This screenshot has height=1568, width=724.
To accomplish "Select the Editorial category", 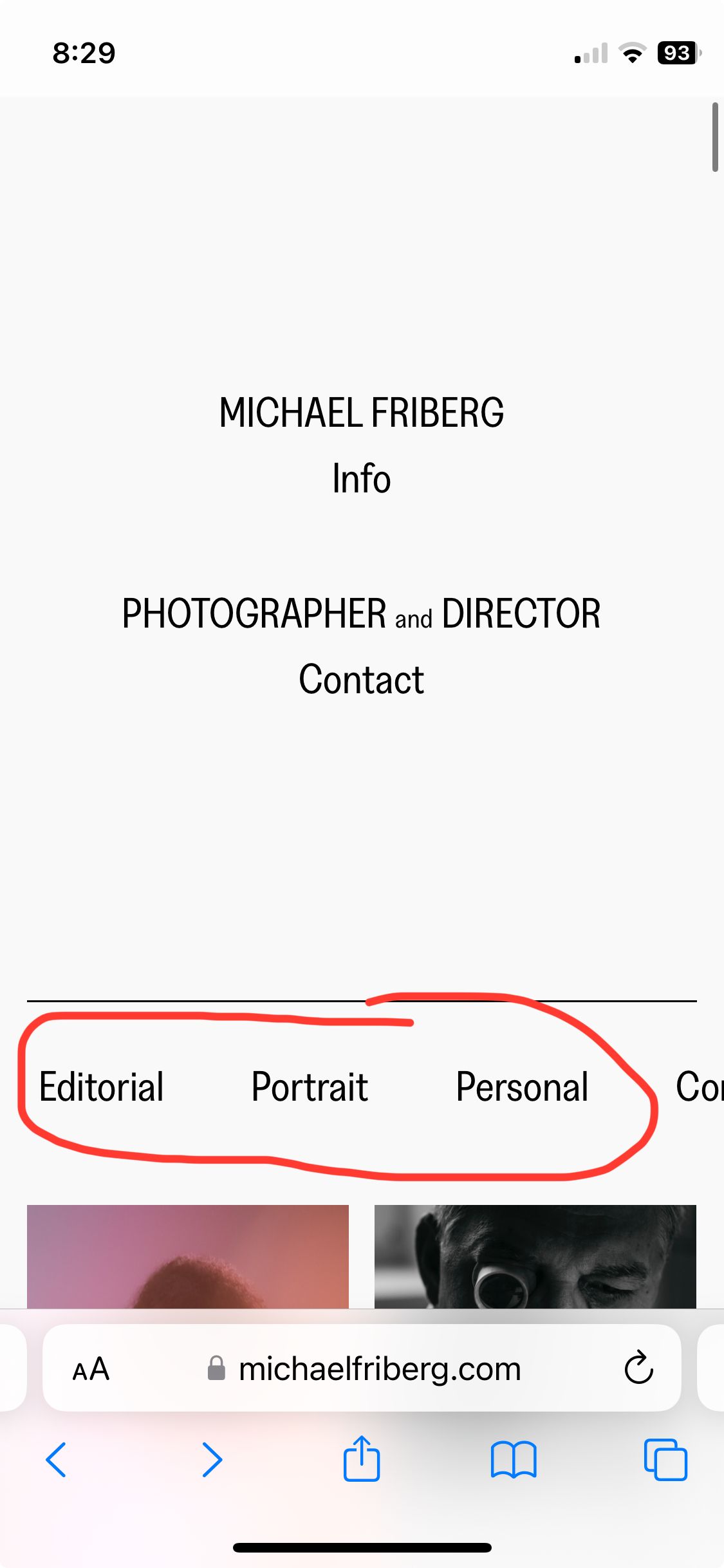I will pos(102,1087).
